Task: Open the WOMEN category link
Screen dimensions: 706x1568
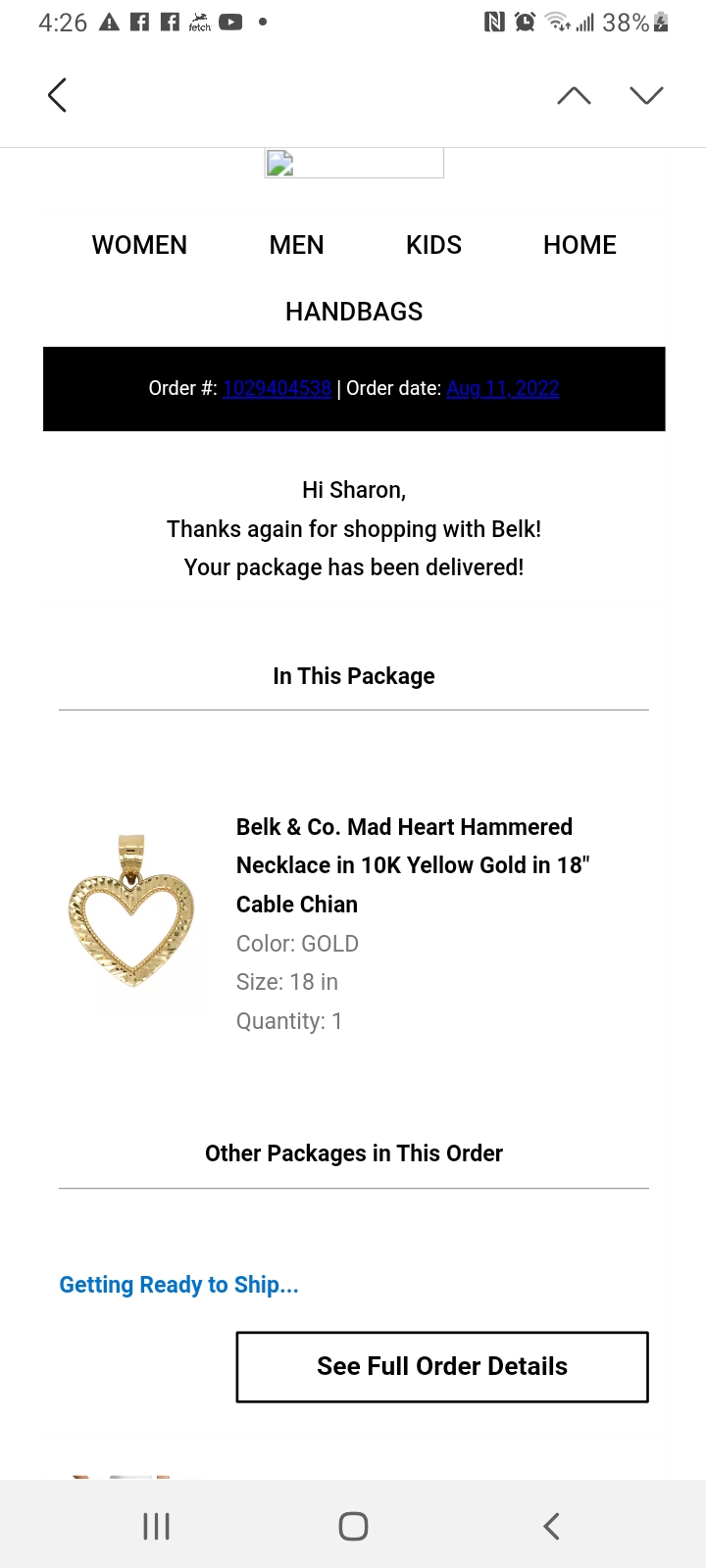Action: point(139,245)
